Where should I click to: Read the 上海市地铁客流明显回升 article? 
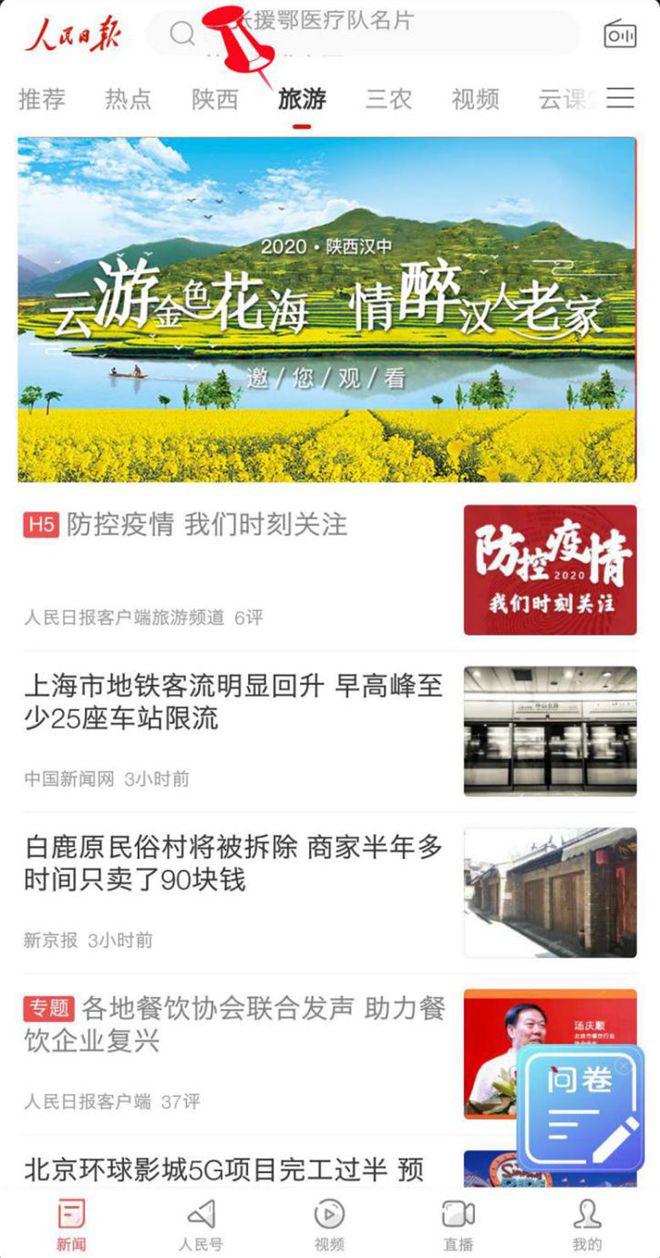[x=232, y=702]
